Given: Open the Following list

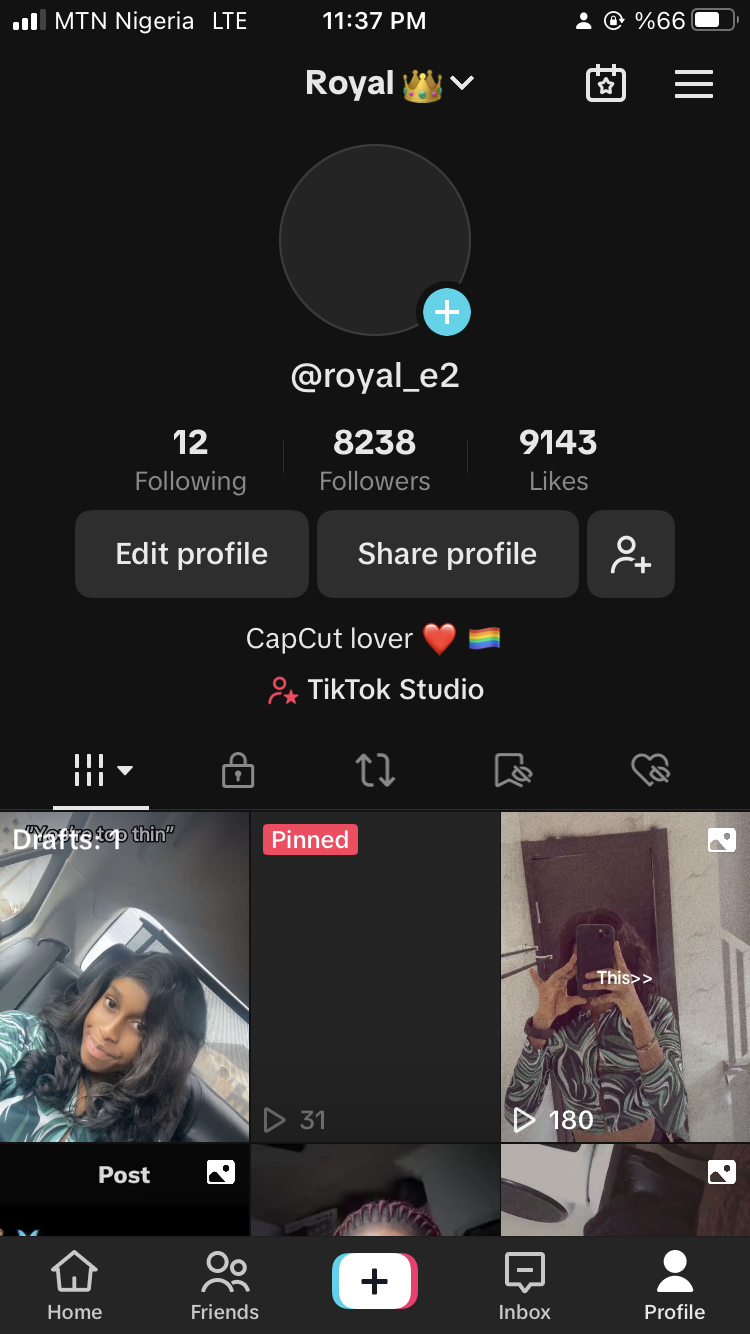Looking at the screenshot, I should [x=190, y=460].
